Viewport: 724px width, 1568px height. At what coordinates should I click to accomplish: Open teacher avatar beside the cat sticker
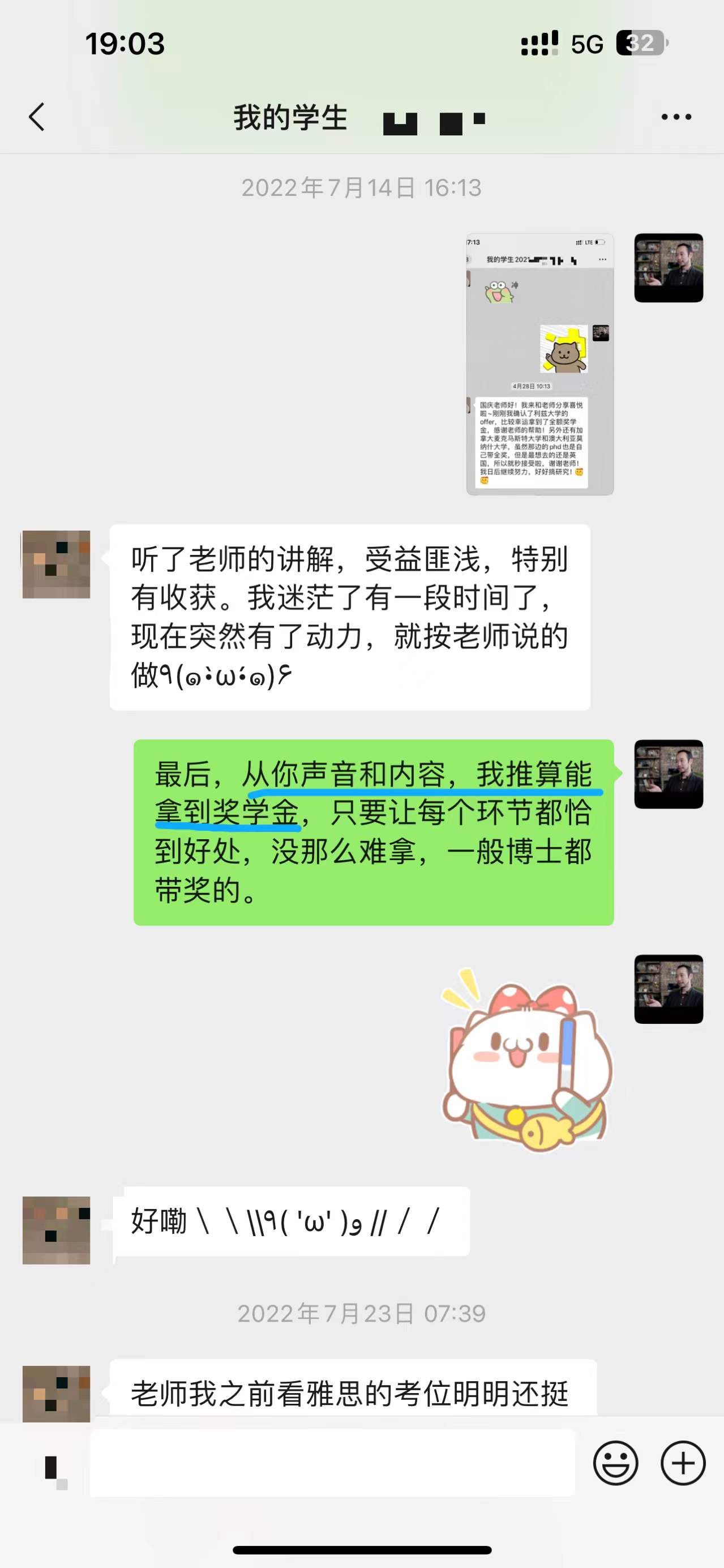pos(668,989)
